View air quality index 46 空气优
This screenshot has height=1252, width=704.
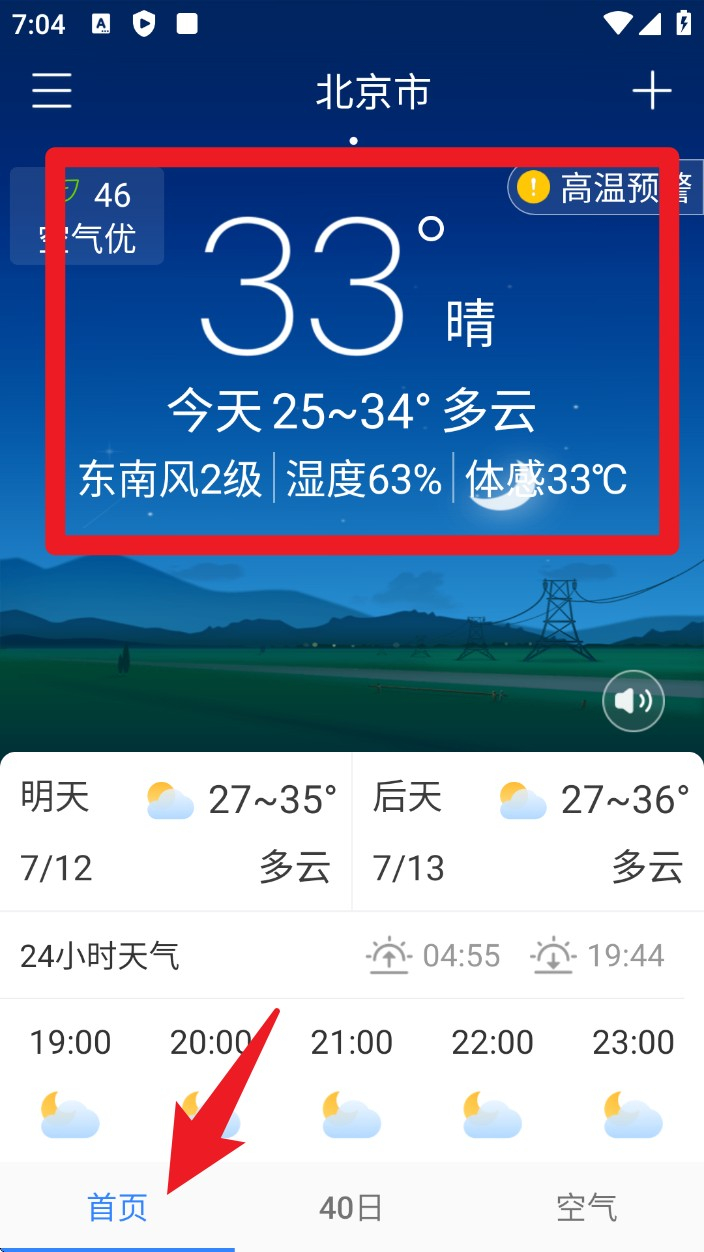pyautogui.click(x=87, y=216)
